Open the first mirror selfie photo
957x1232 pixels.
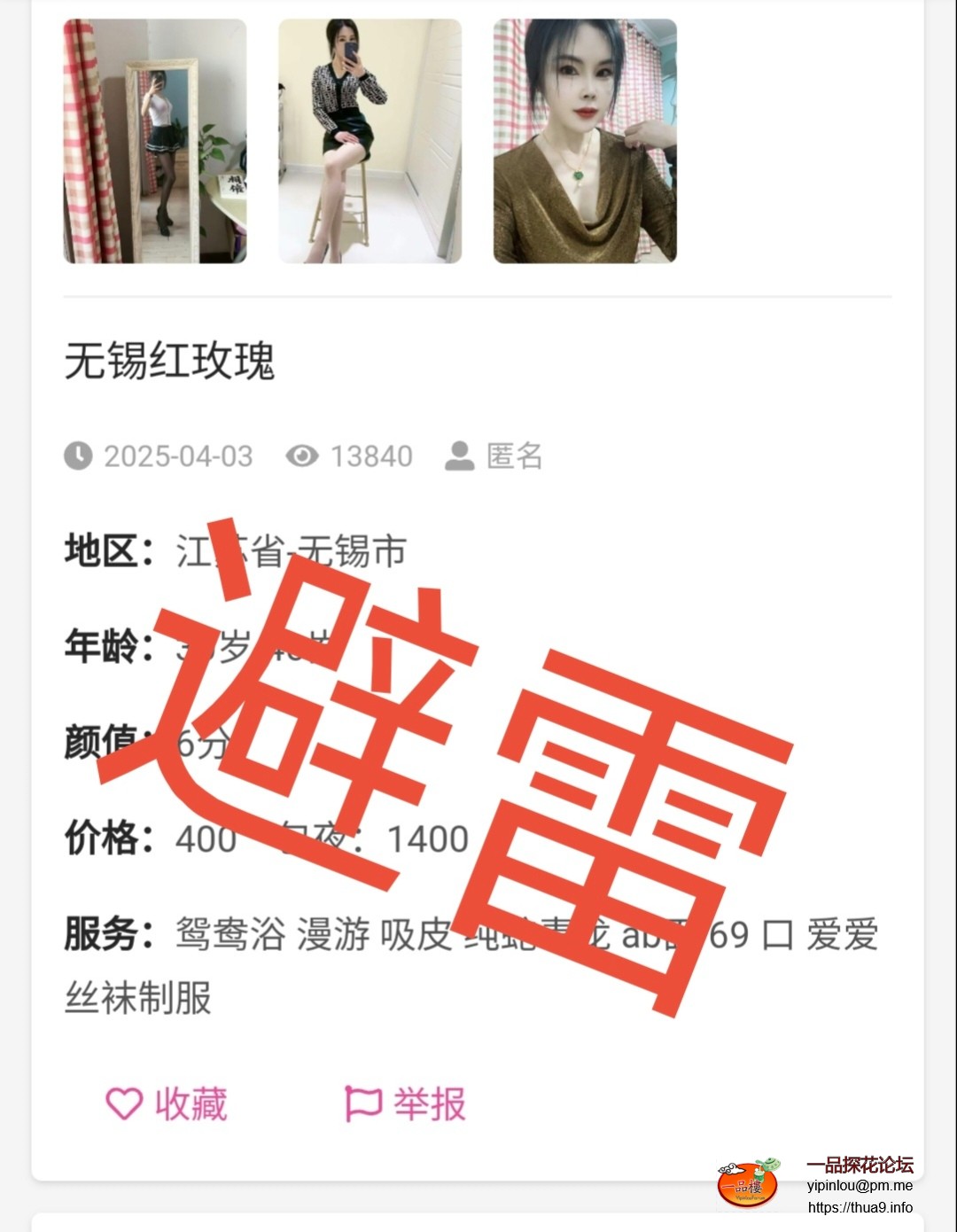tap(155, 141)
